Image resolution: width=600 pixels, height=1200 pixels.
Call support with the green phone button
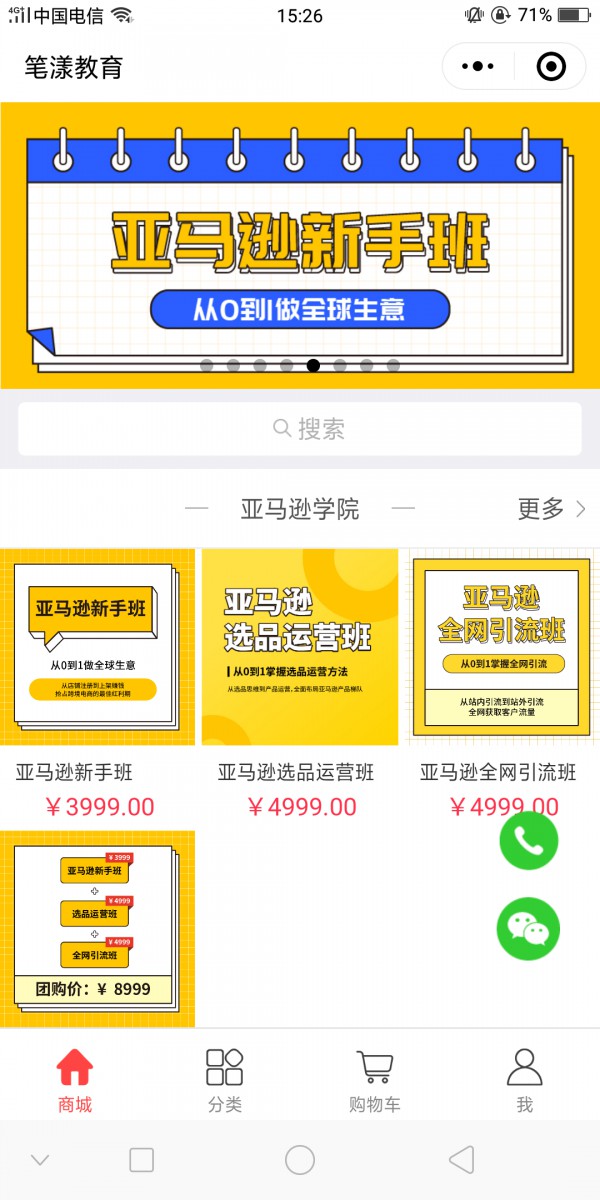pyautogui.click(x=528, y=841)
